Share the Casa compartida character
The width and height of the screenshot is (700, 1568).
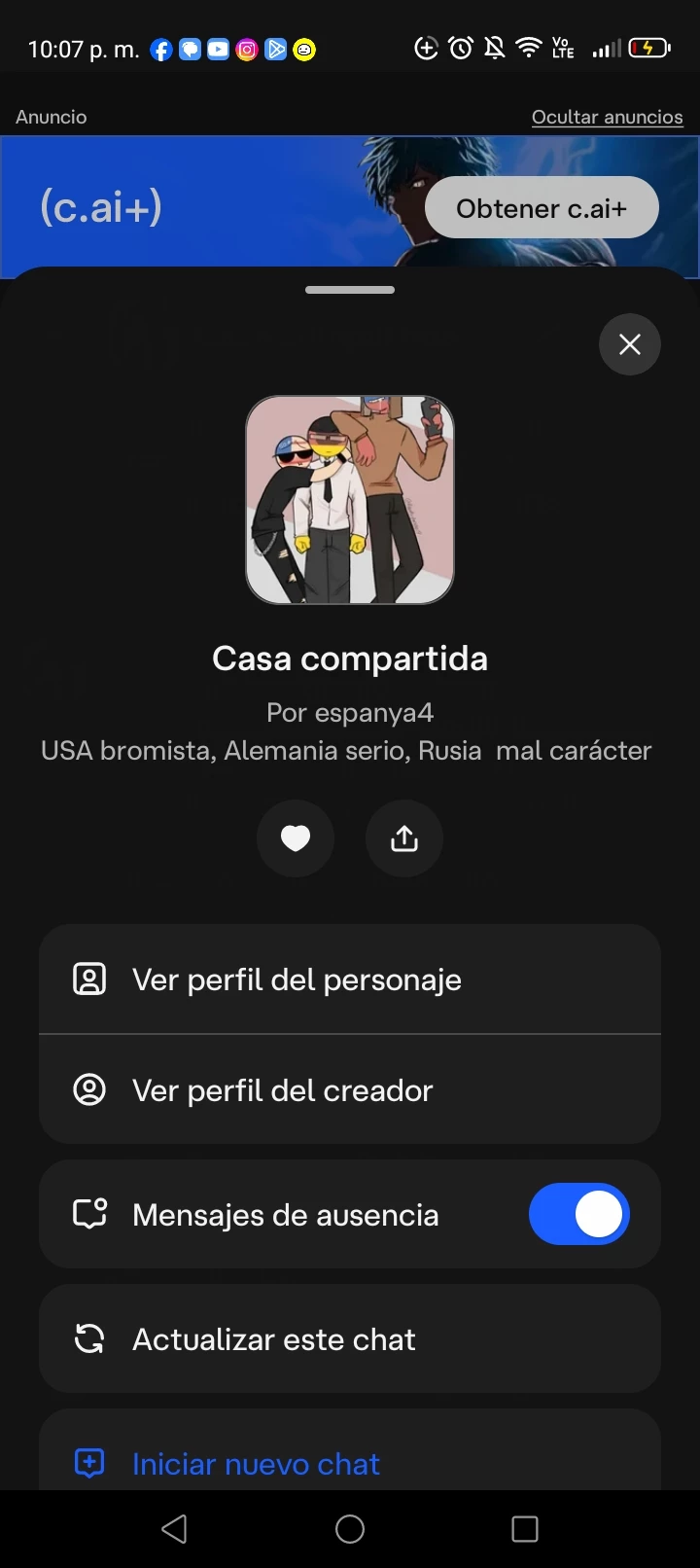click(404, 838)
